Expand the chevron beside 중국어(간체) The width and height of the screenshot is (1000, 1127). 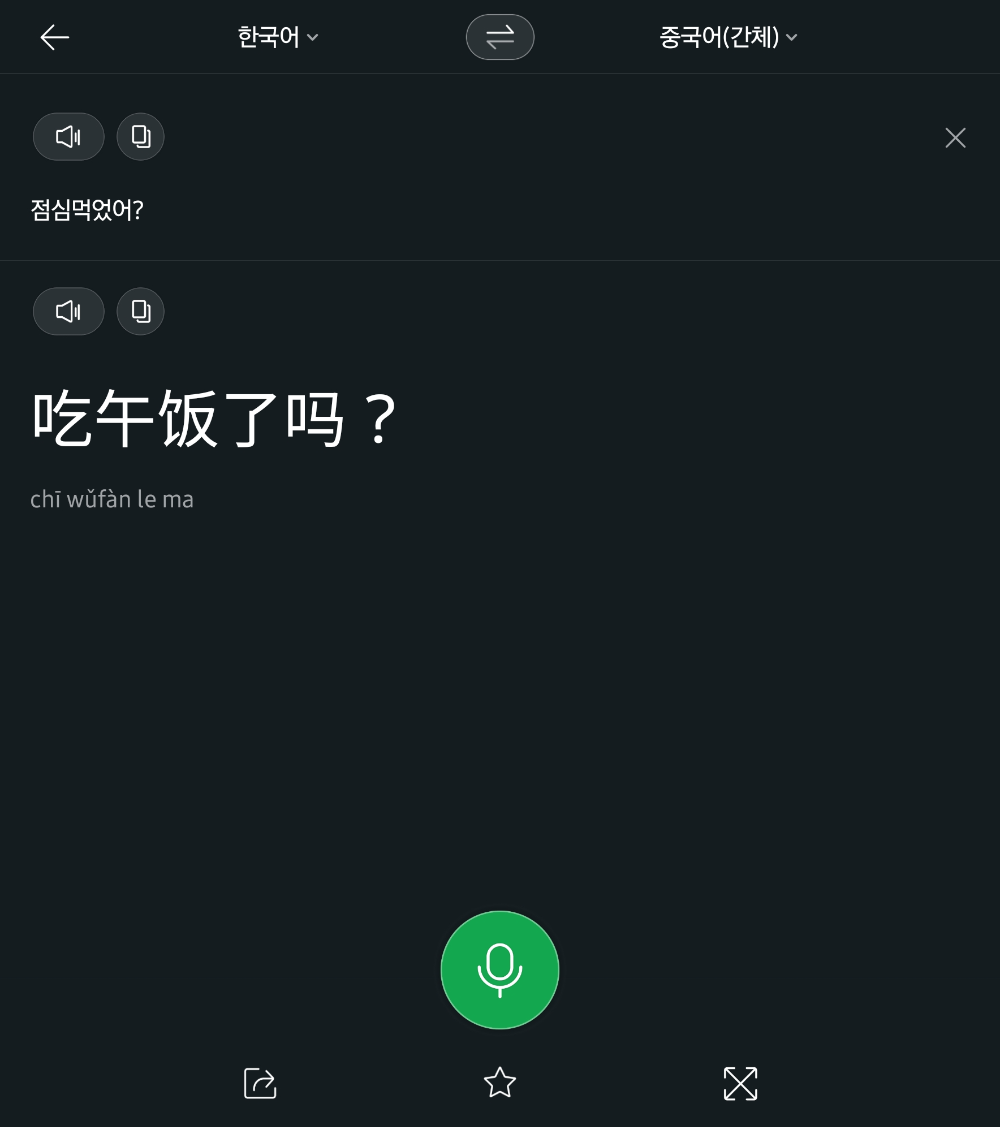pos(791,38)
